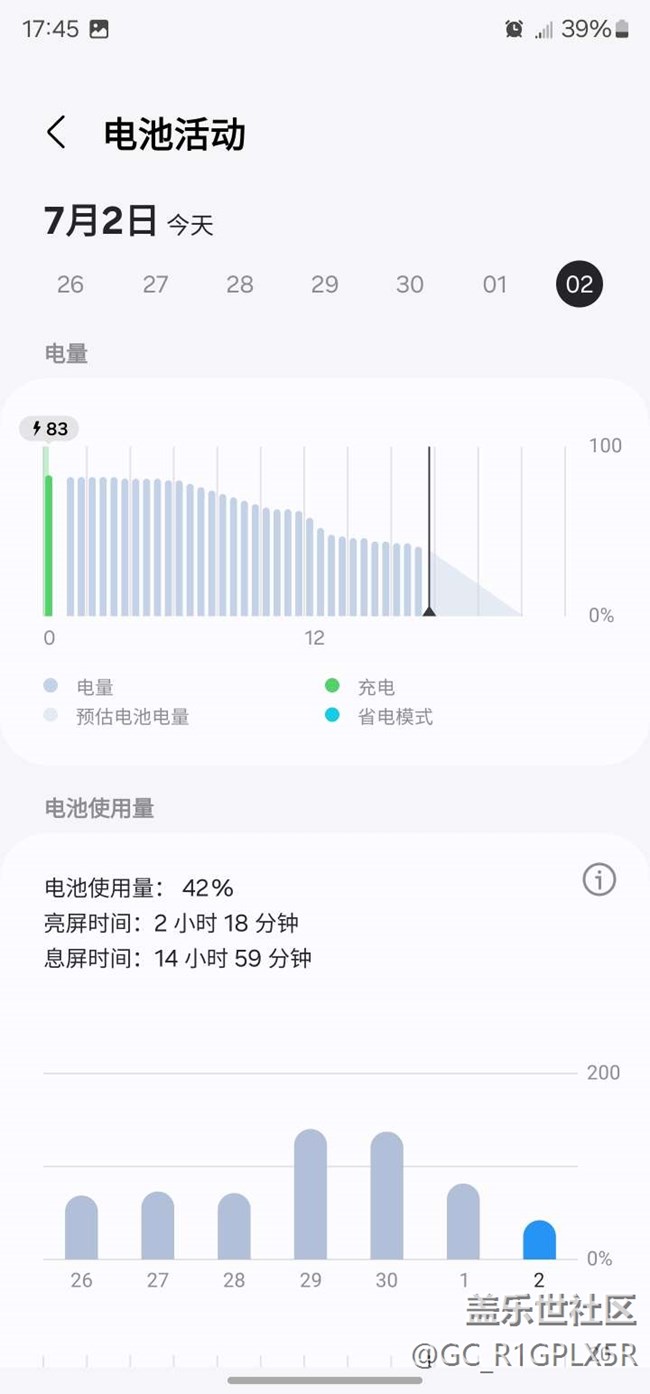
Task: Select date 30 in the date row
Action: pyautogui.click(x=410, y=284)
